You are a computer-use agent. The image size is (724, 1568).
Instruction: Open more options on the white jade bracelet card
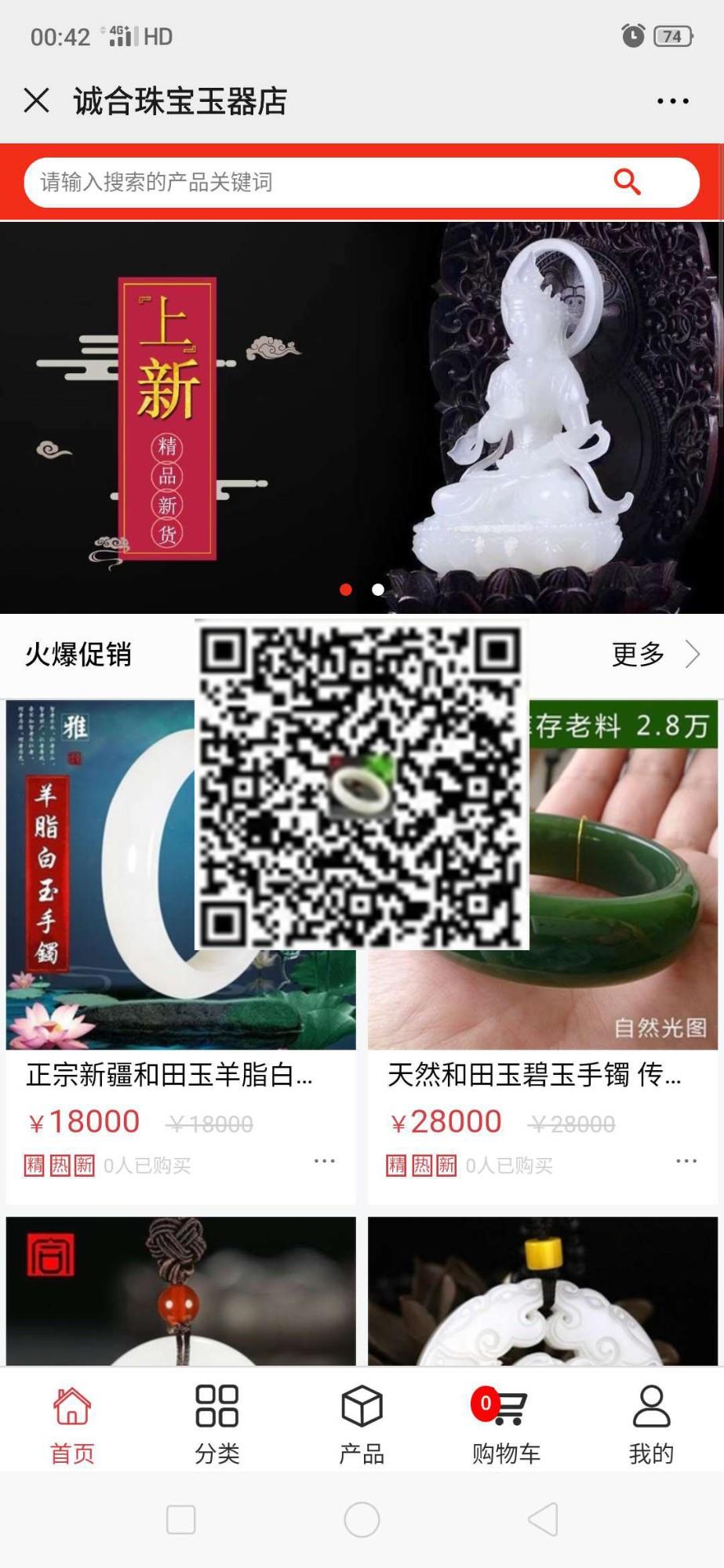point(322,1160)
